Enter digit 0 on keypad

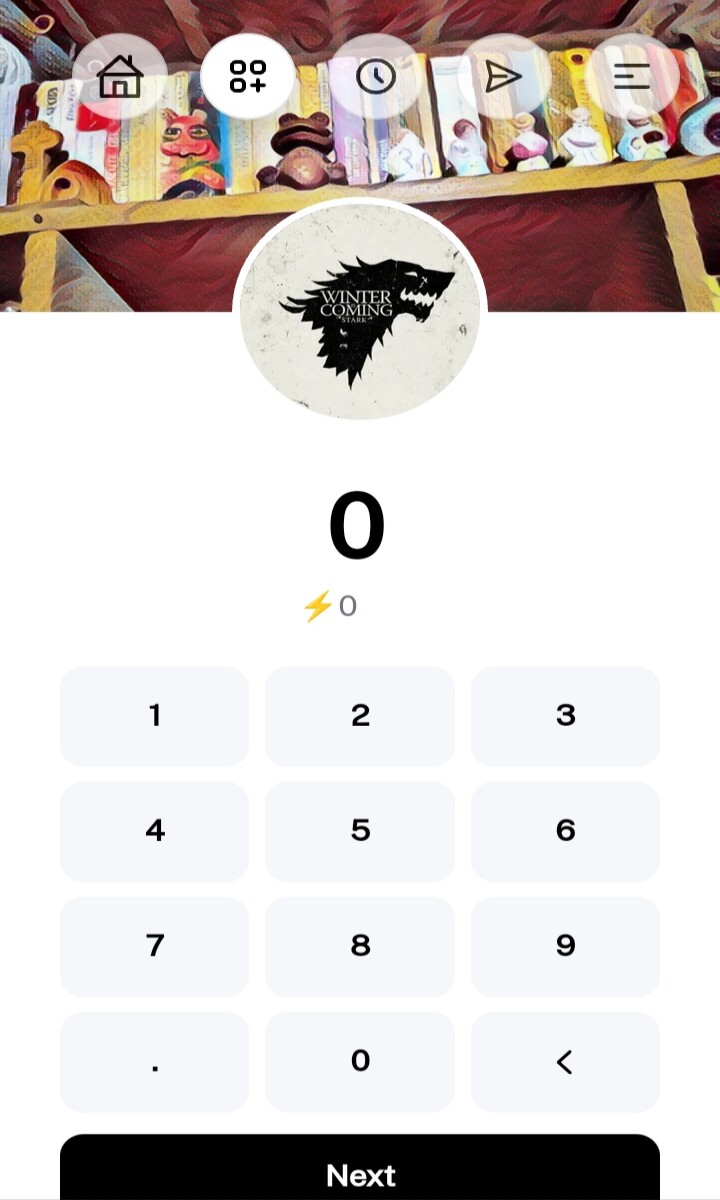(x=360, y=1062)
